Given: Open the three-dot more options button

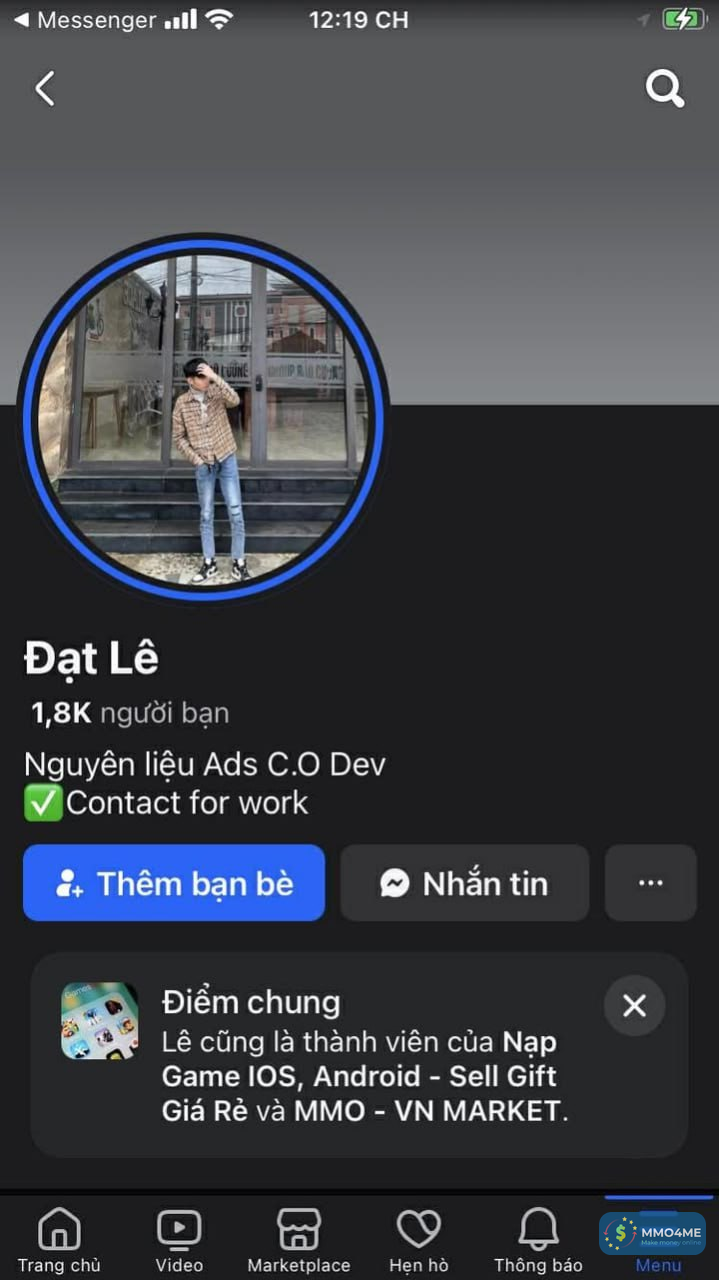Looking at the screenshot, I should coord(650,883).
